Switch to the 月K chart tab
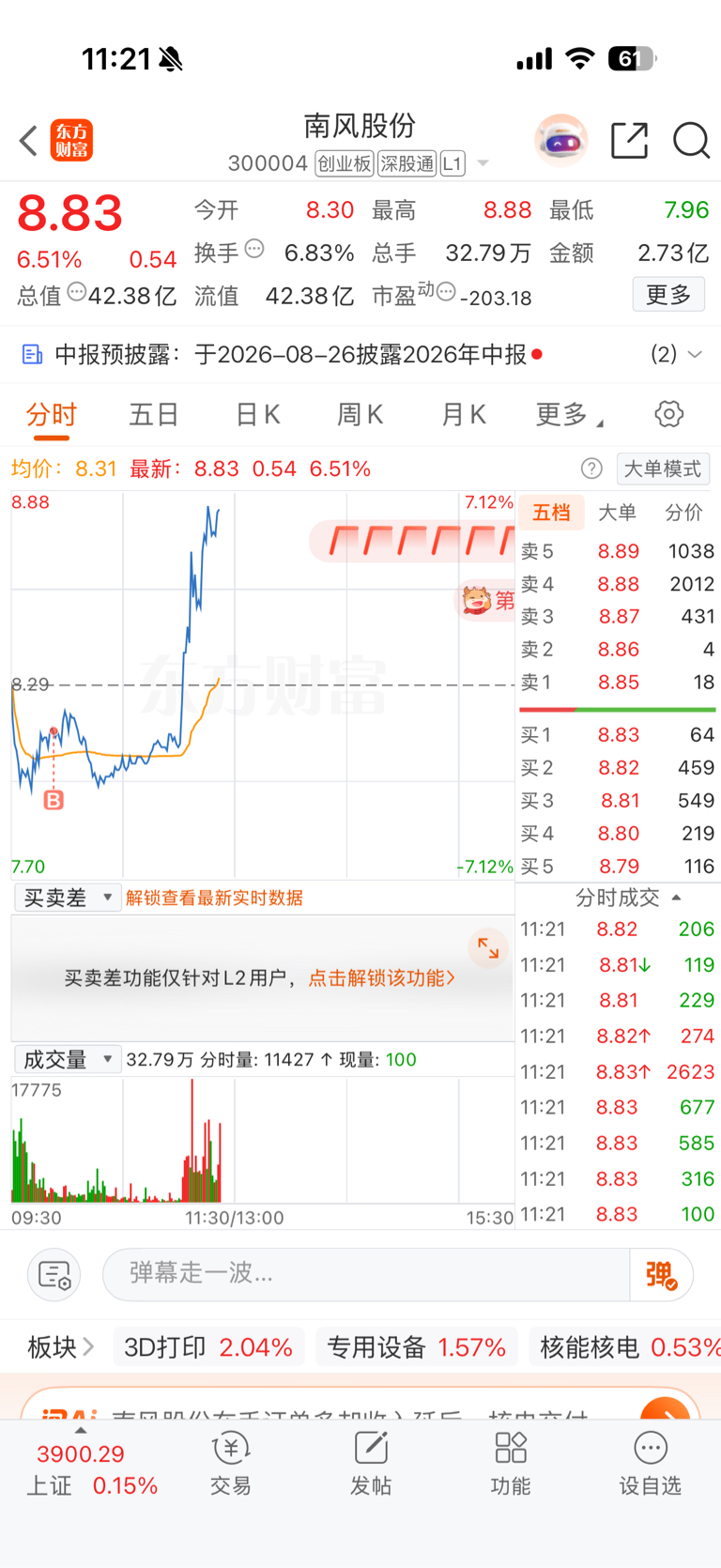721x1568 pixels. [464, 414]
